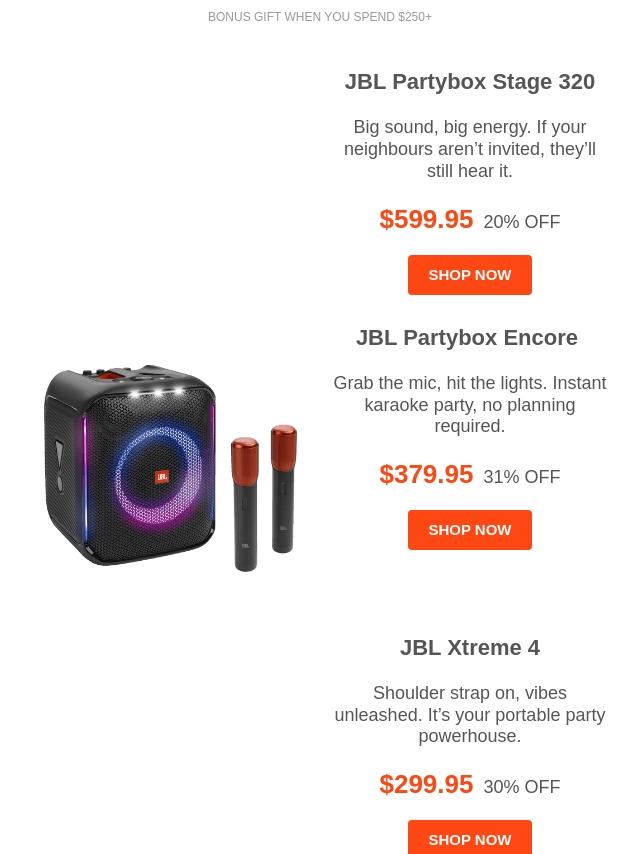This screenshot has height=854, width=640.
Task: Open the JBL Partybox Encore product image
Action: (170, 468)
